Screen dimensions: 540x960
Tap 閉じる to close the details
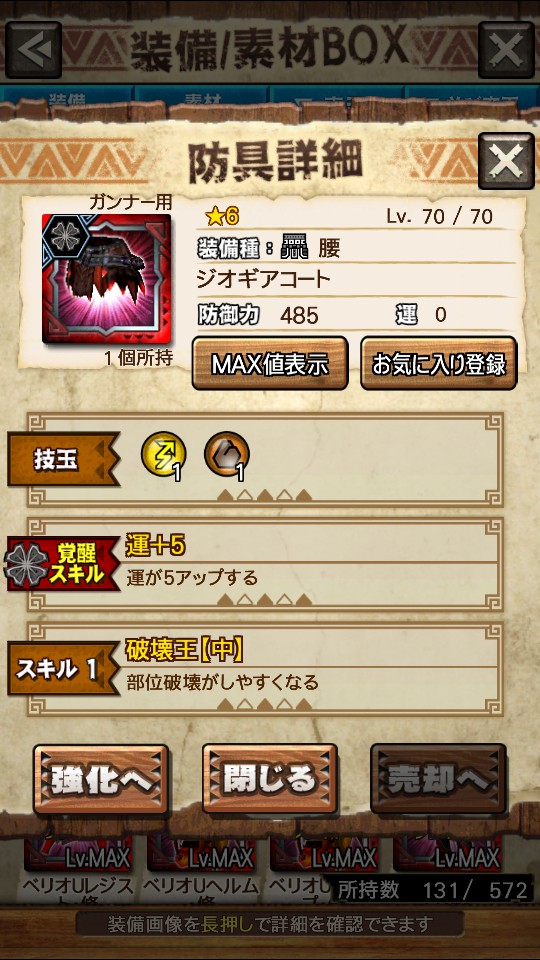[269, 779]
